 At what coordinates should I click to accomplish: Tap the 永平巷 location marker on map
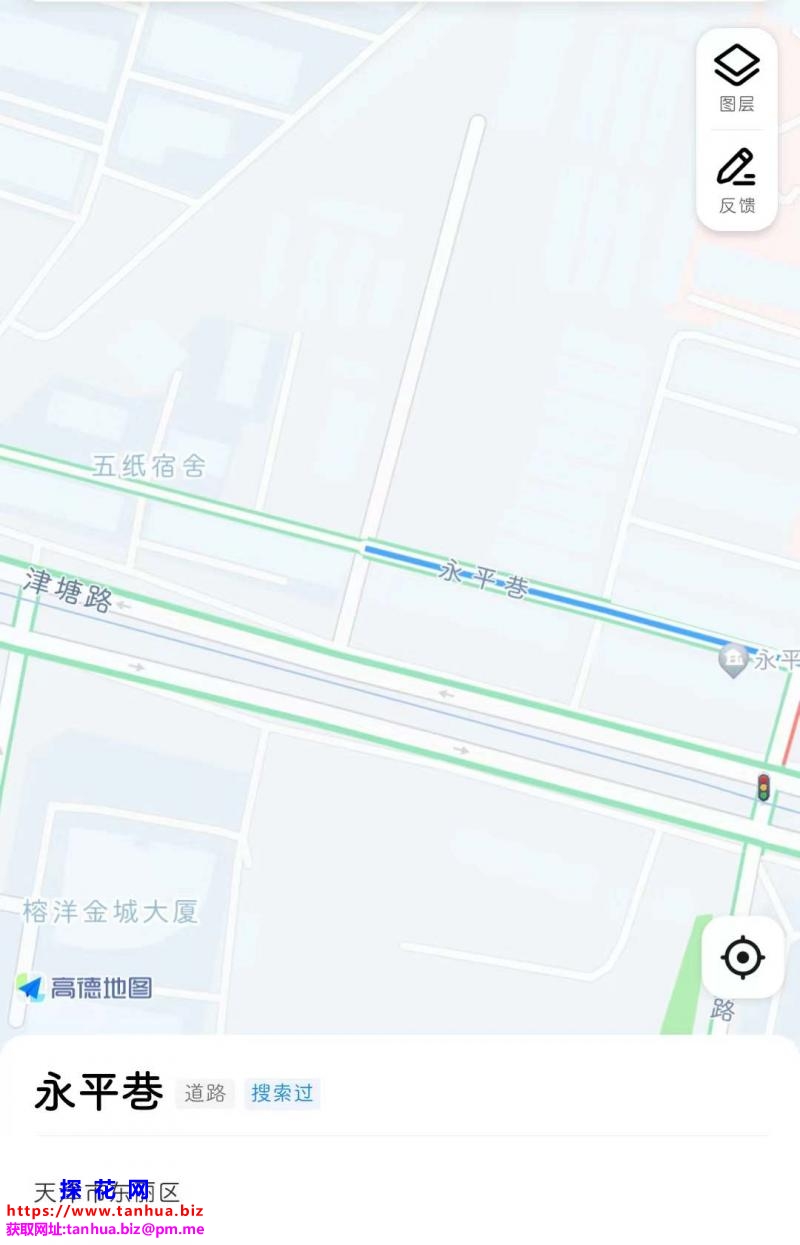(735, 660)
